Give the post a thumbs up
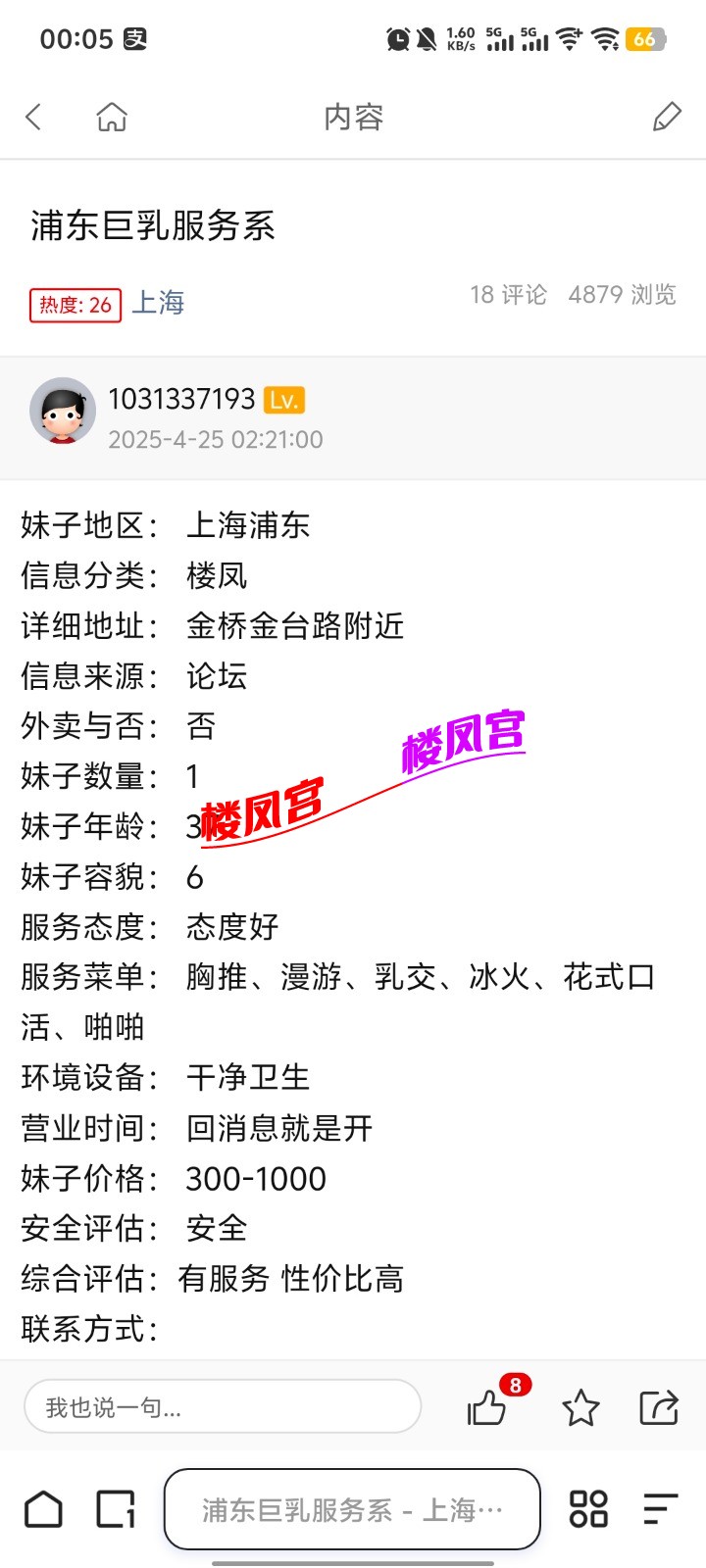Viewport: 706px width, 1568px height. pos(486,1409)
